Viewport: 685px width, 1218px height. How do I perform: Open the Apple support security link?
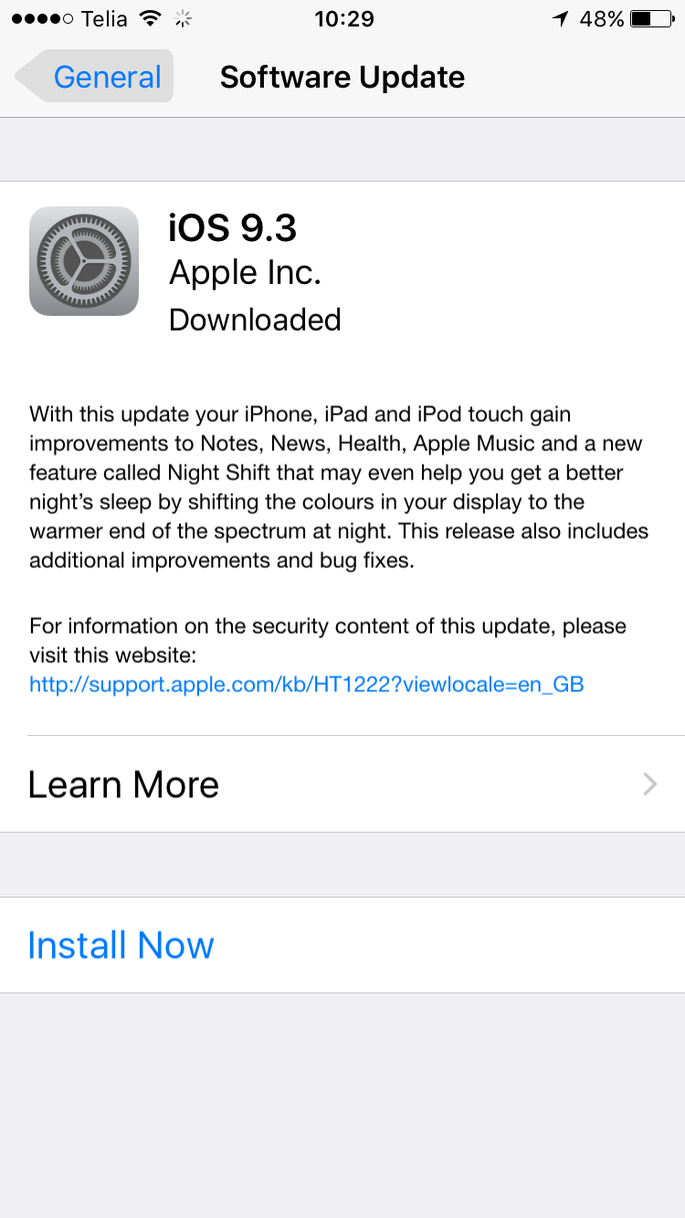[306, 685]
